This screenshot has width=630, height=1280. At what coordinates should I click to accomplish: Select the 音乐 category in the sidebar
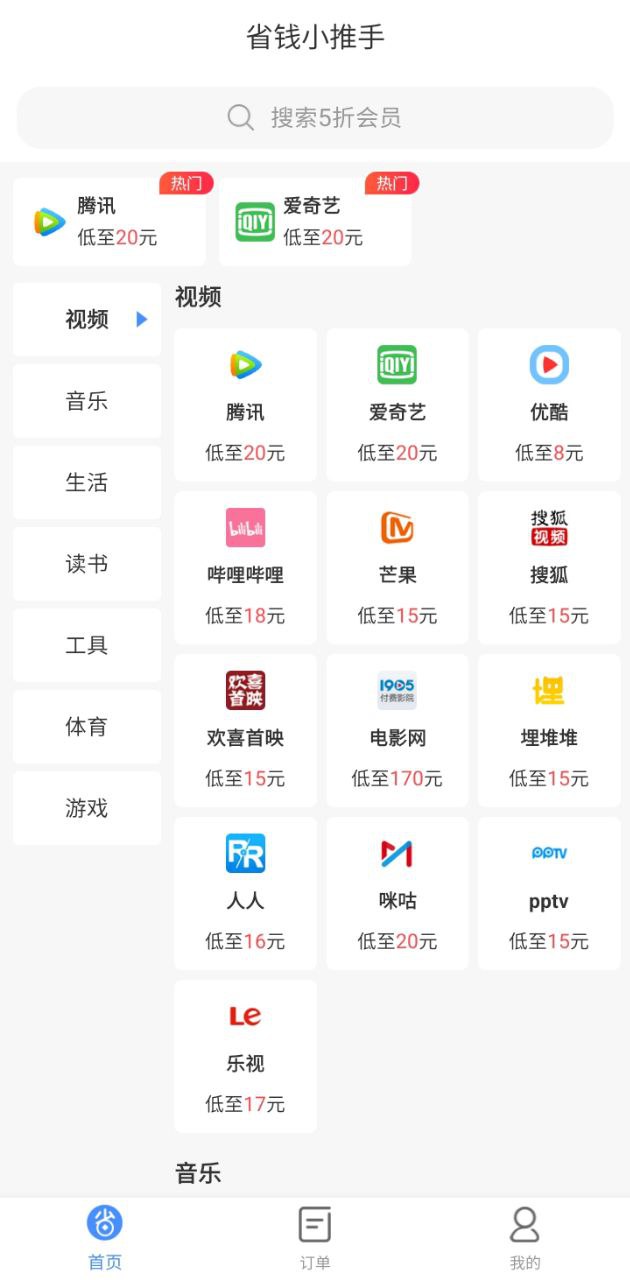[87, 401]
